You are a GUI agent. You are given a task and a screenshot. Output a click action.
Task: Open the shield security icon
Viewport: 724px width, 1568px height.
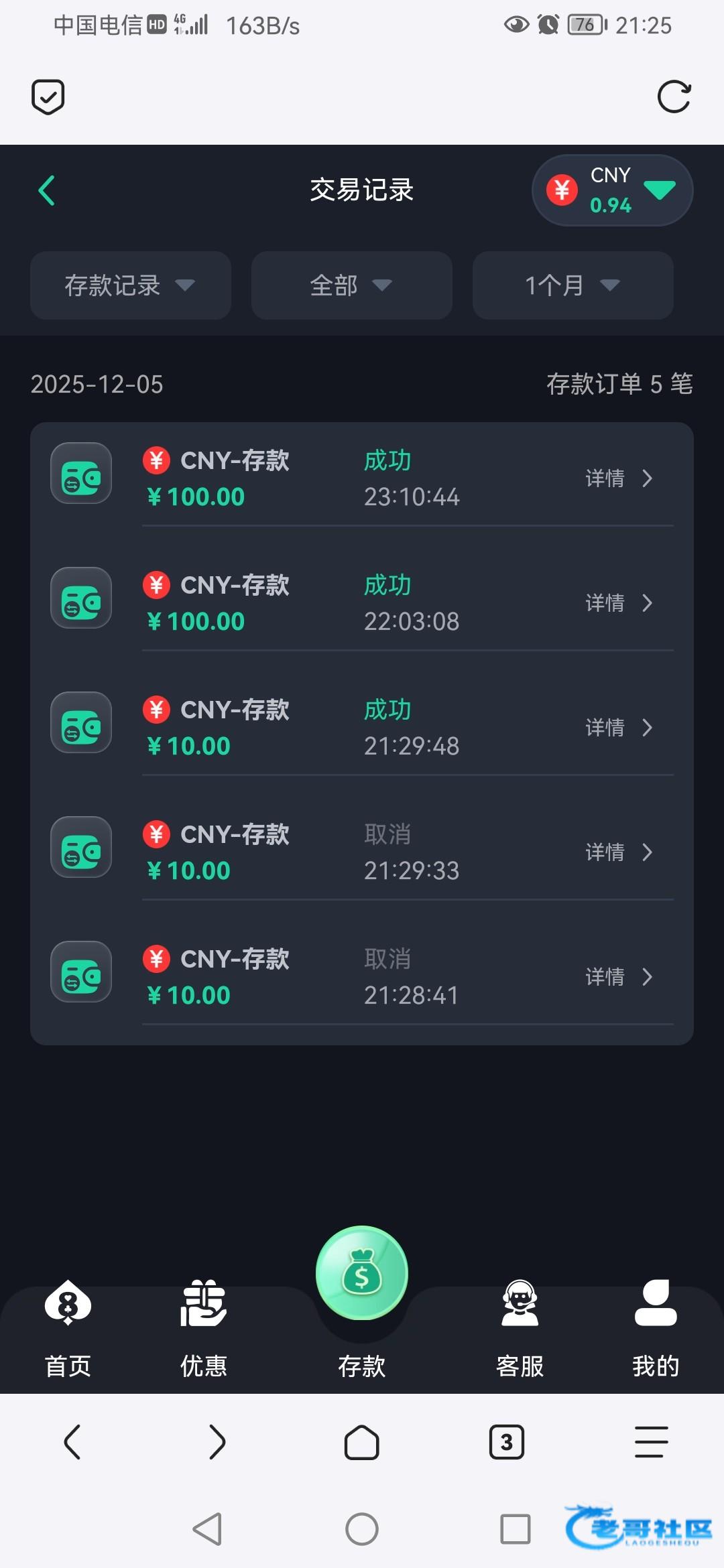[48, 97]
